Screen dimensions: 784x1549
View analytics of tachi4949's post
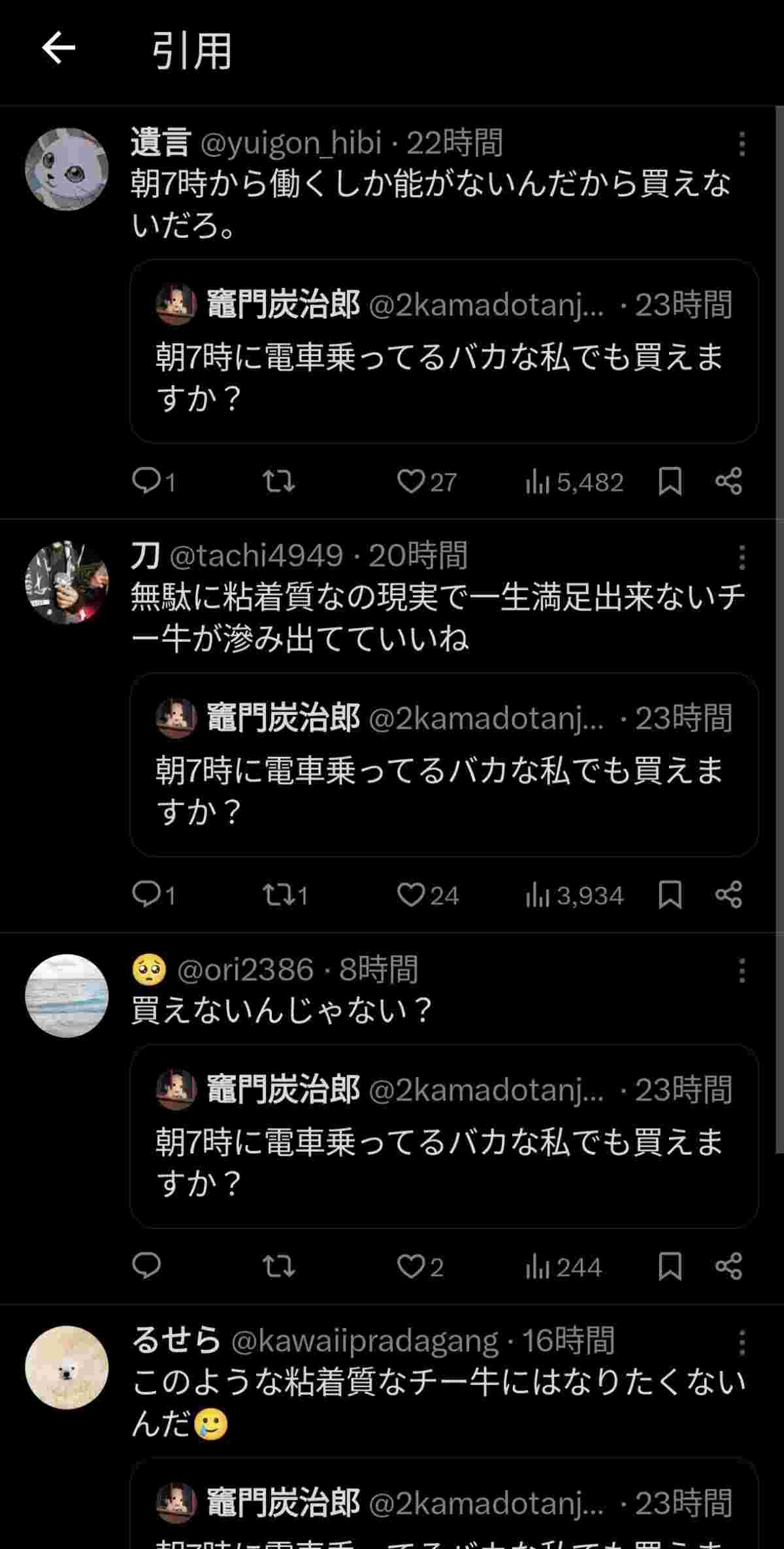[574, 895]
